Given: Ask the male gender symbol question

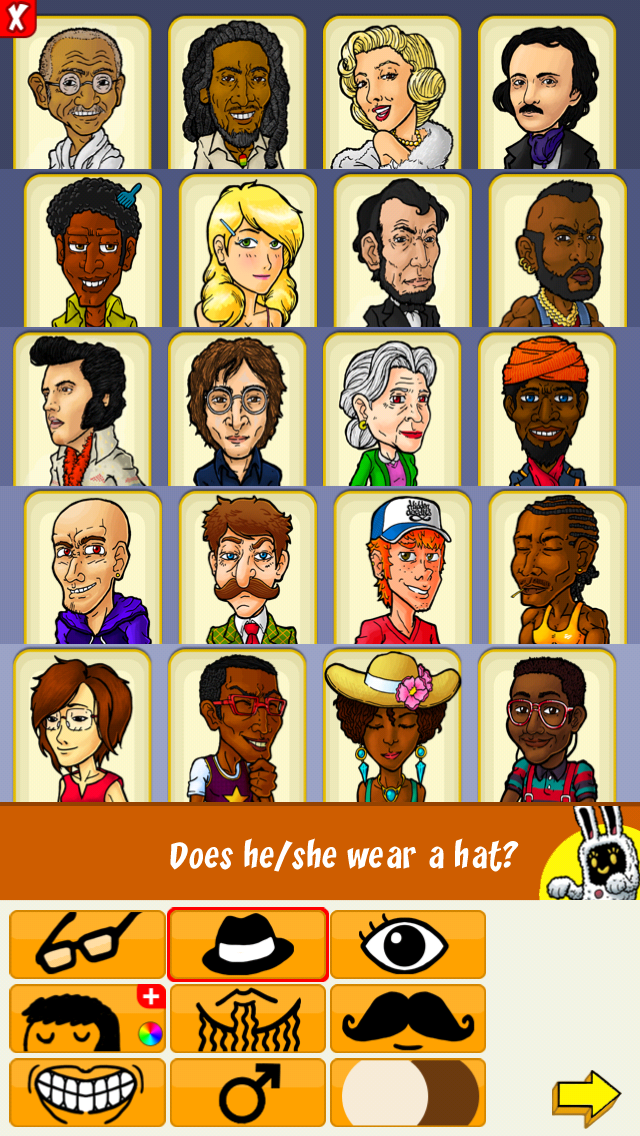Looking at the screenshot, I should point(248,1092).
